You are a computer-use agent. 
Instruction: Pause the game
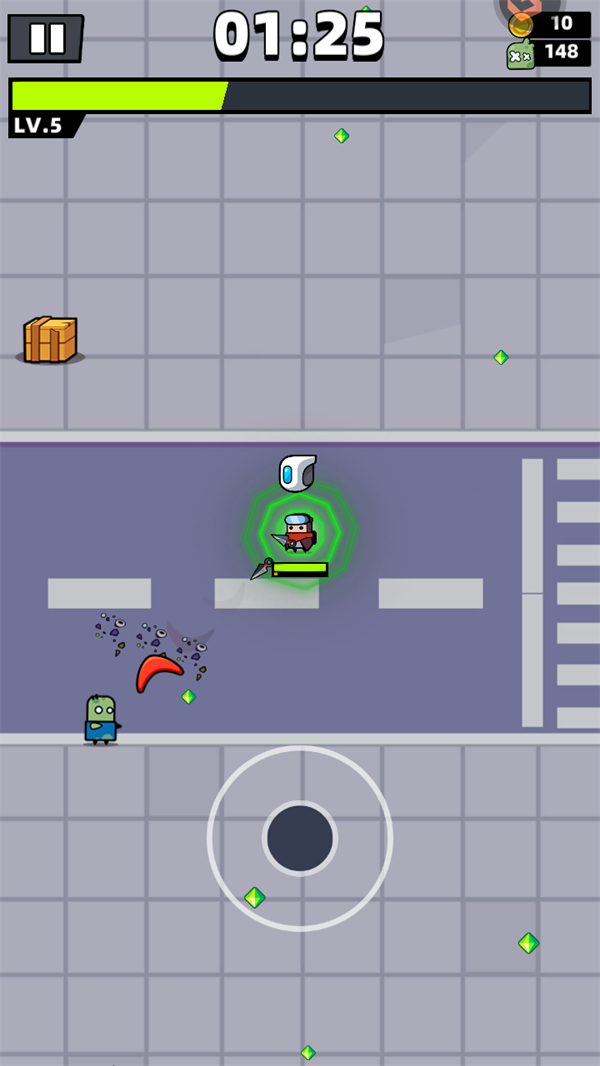(46, 38)
